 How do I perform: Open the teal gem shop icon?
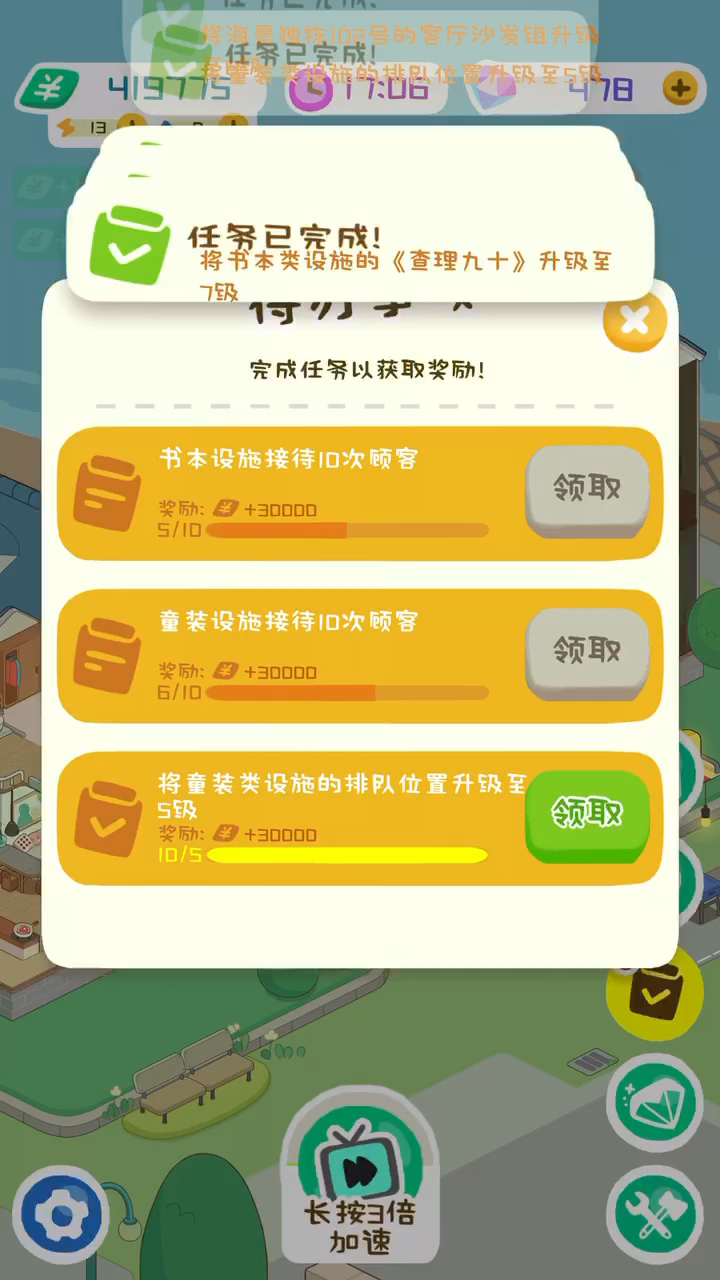tap(654, 1103)
